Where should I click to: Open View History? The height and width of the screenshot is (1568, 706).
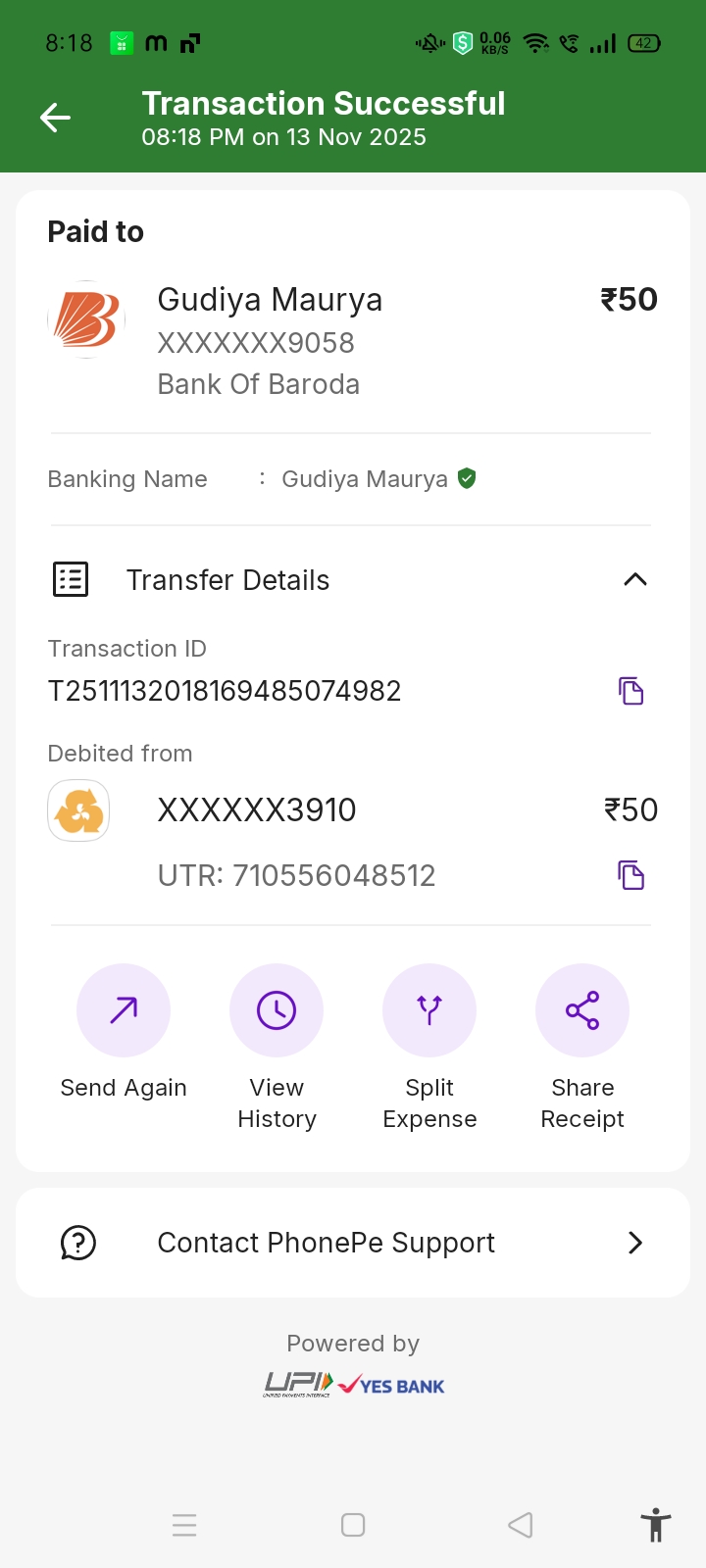coord(277,1011)
